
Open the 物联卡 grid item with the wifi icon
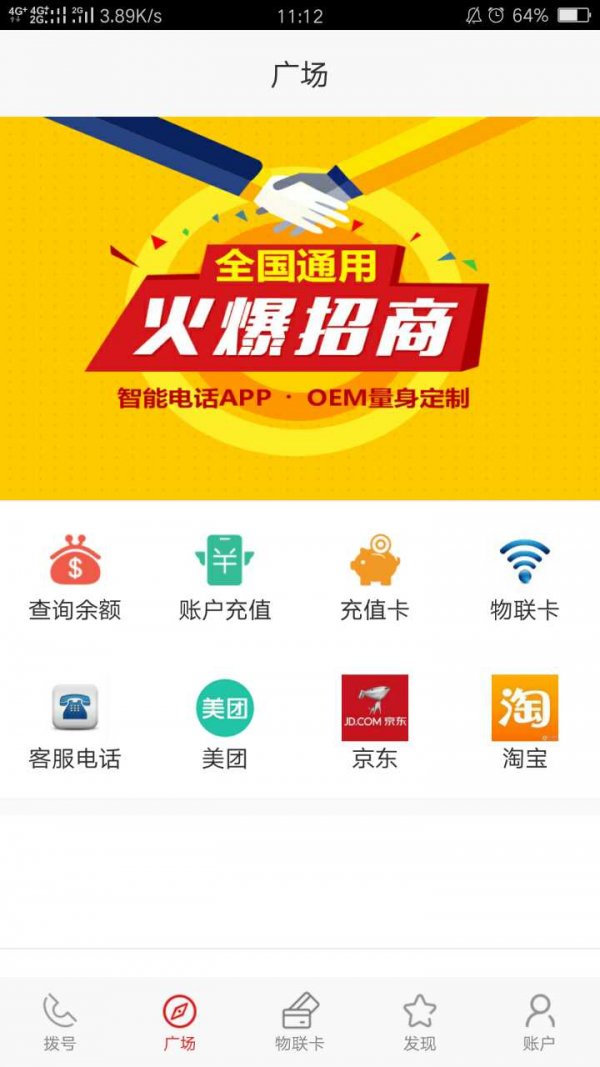[x=525, y=577]
